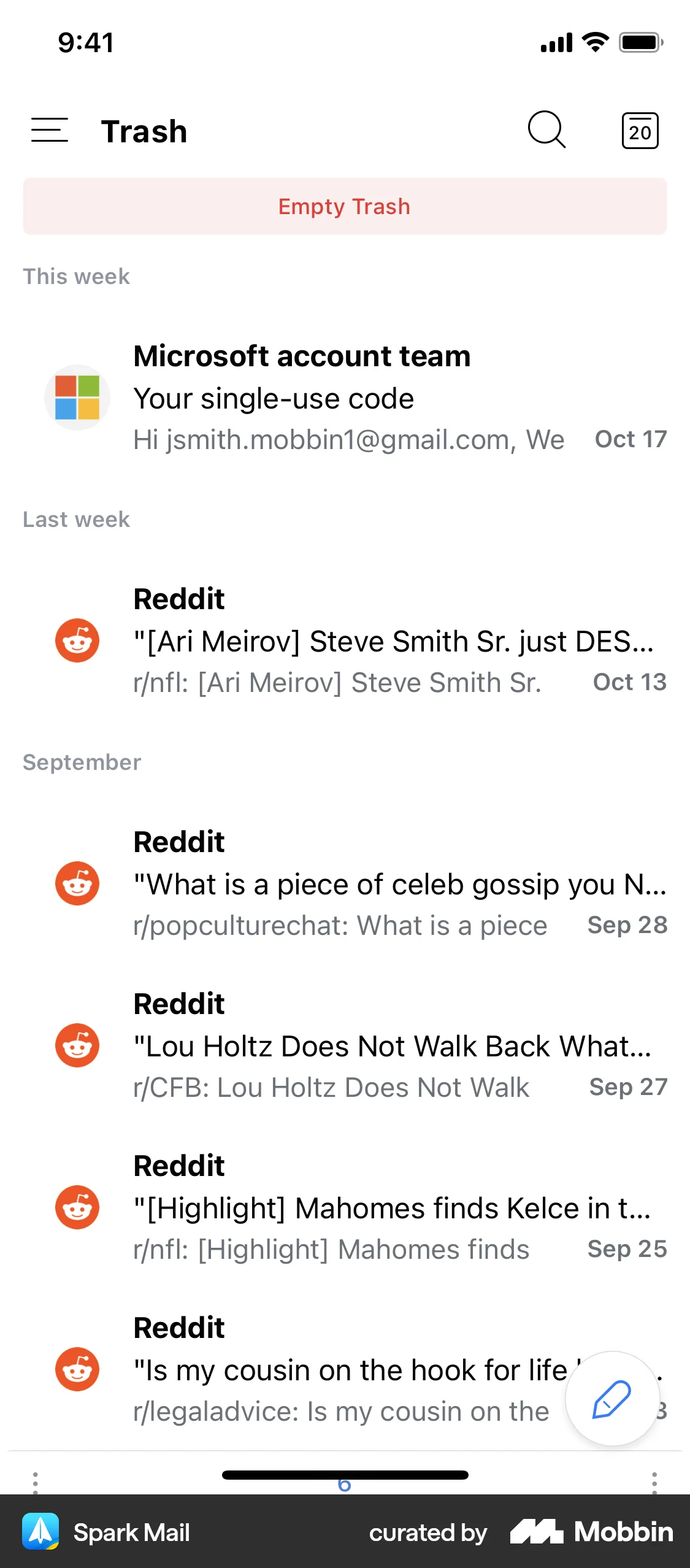The height and width of the screenshot is (1568, 690).
Task: Open the search icon
Action: (x=546, y=130)
